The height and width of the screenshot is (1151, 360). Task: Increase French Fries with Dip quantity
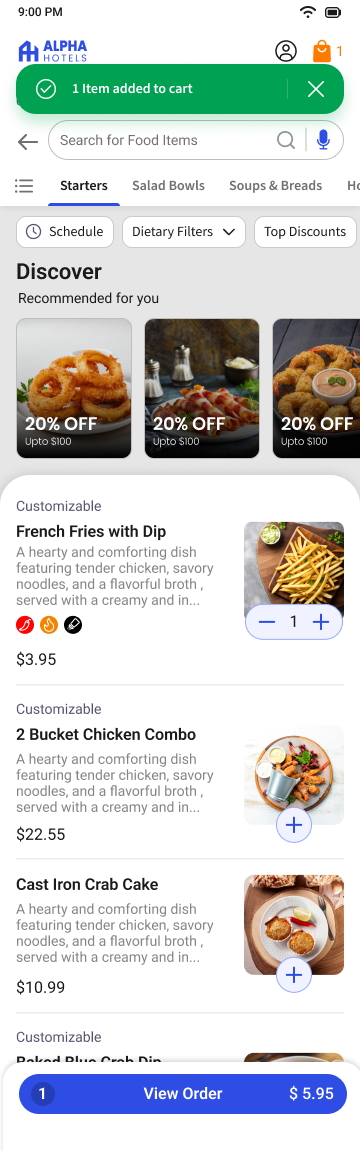pyautogui.click(x=320, y=622)
